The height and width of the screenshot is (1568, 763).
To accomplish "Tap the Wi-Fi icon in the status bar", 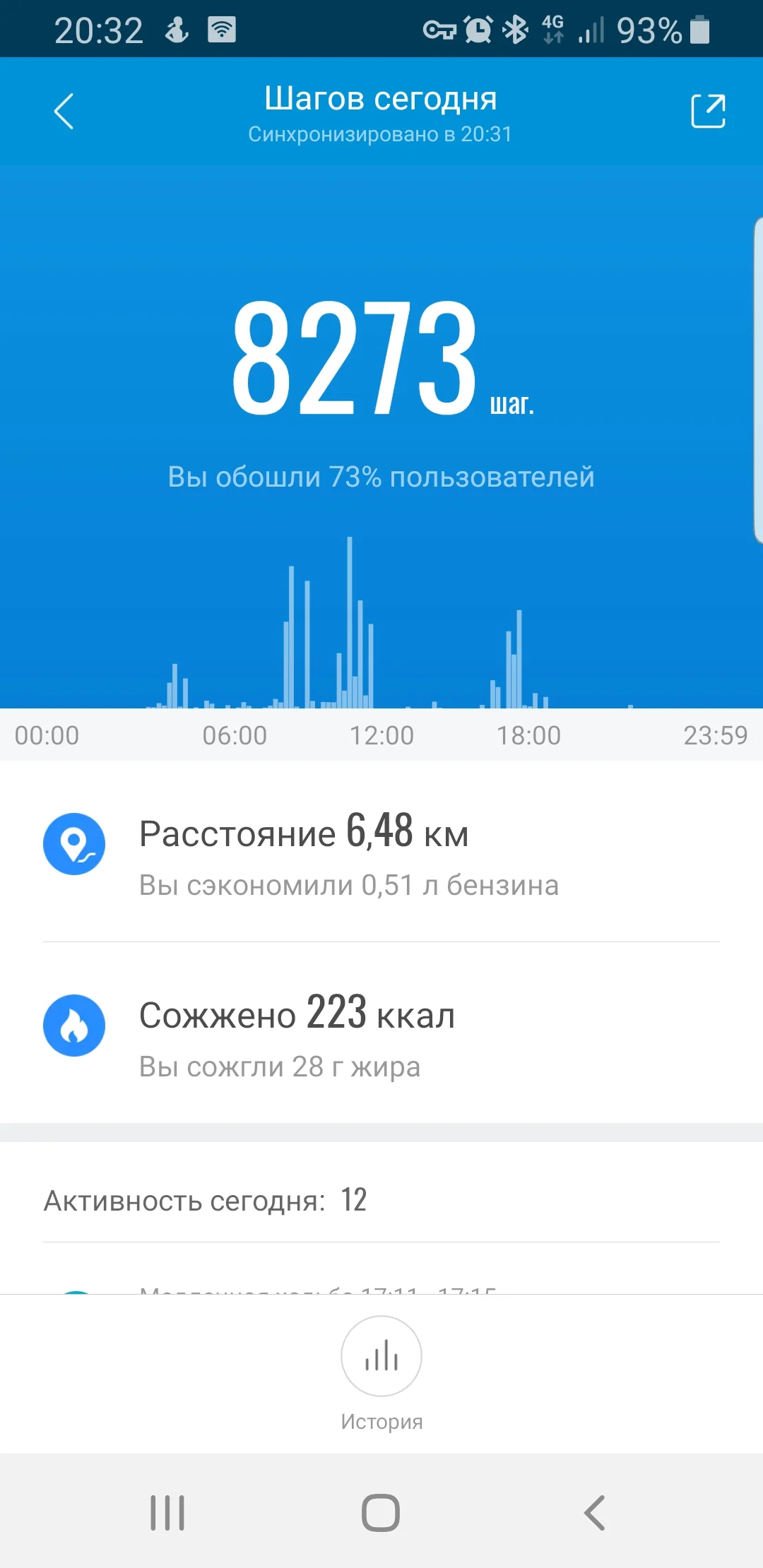I will (221, 28).
